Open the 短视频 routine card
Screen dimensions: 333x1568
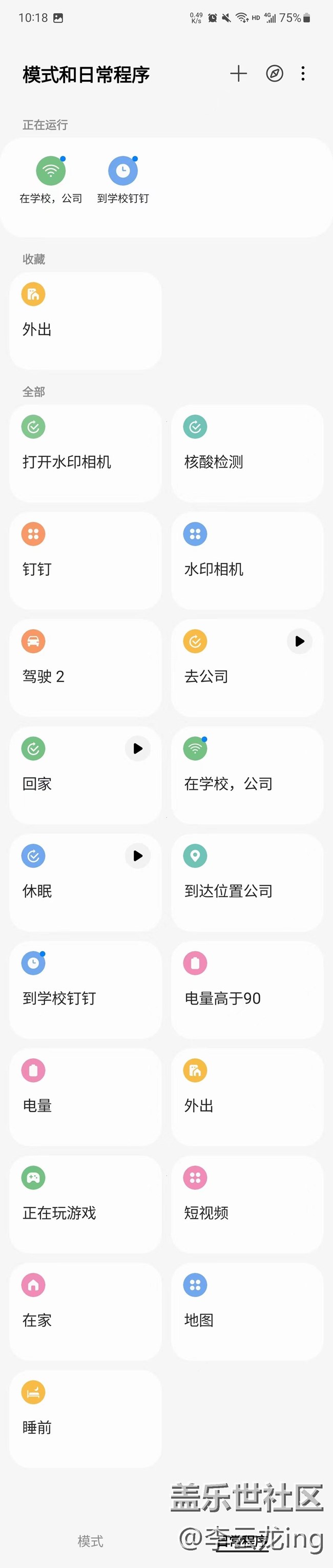coord(247,1204)
